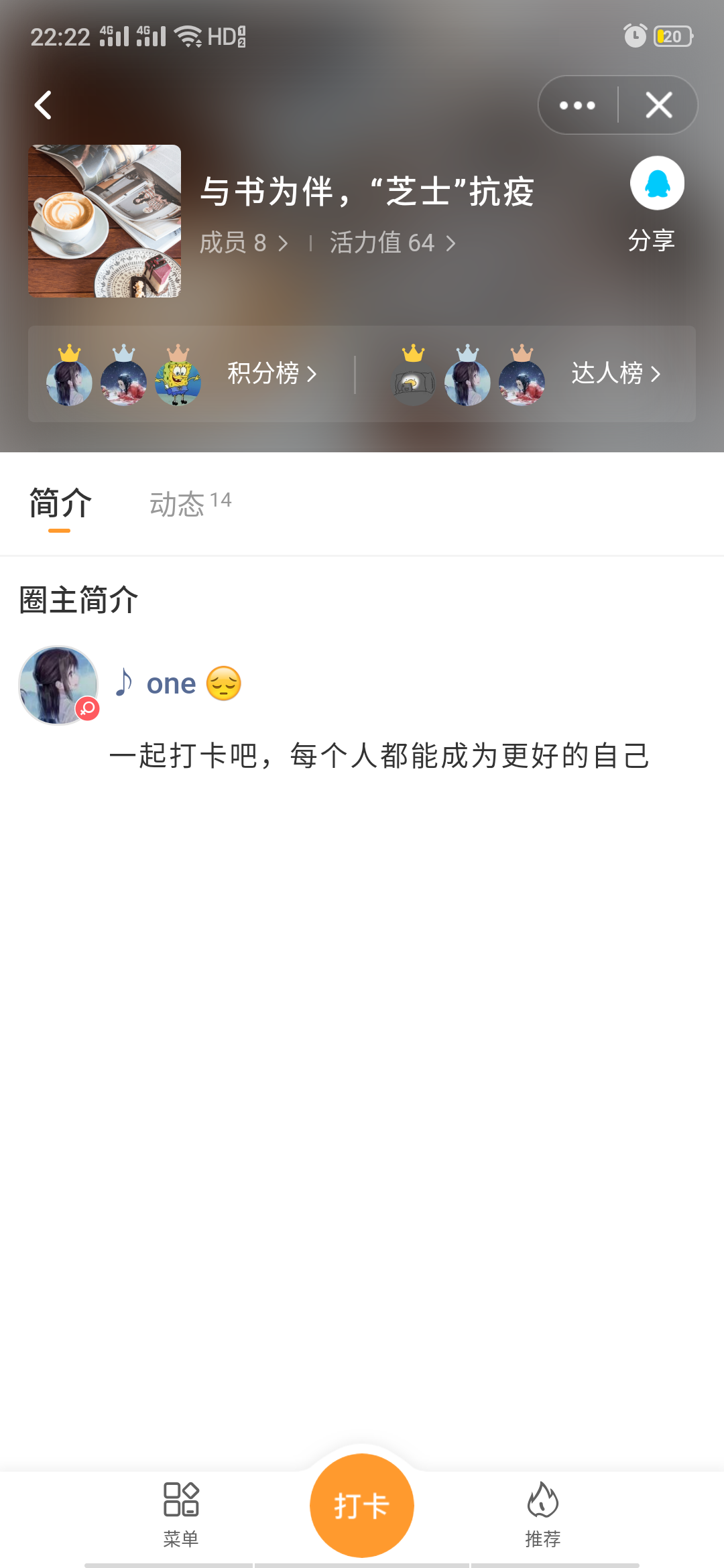Image resolution: width=724 pixels, height=1568 pixels.
Task: Open the circle owner's avatar profile
Action: [x=58, y=685]
